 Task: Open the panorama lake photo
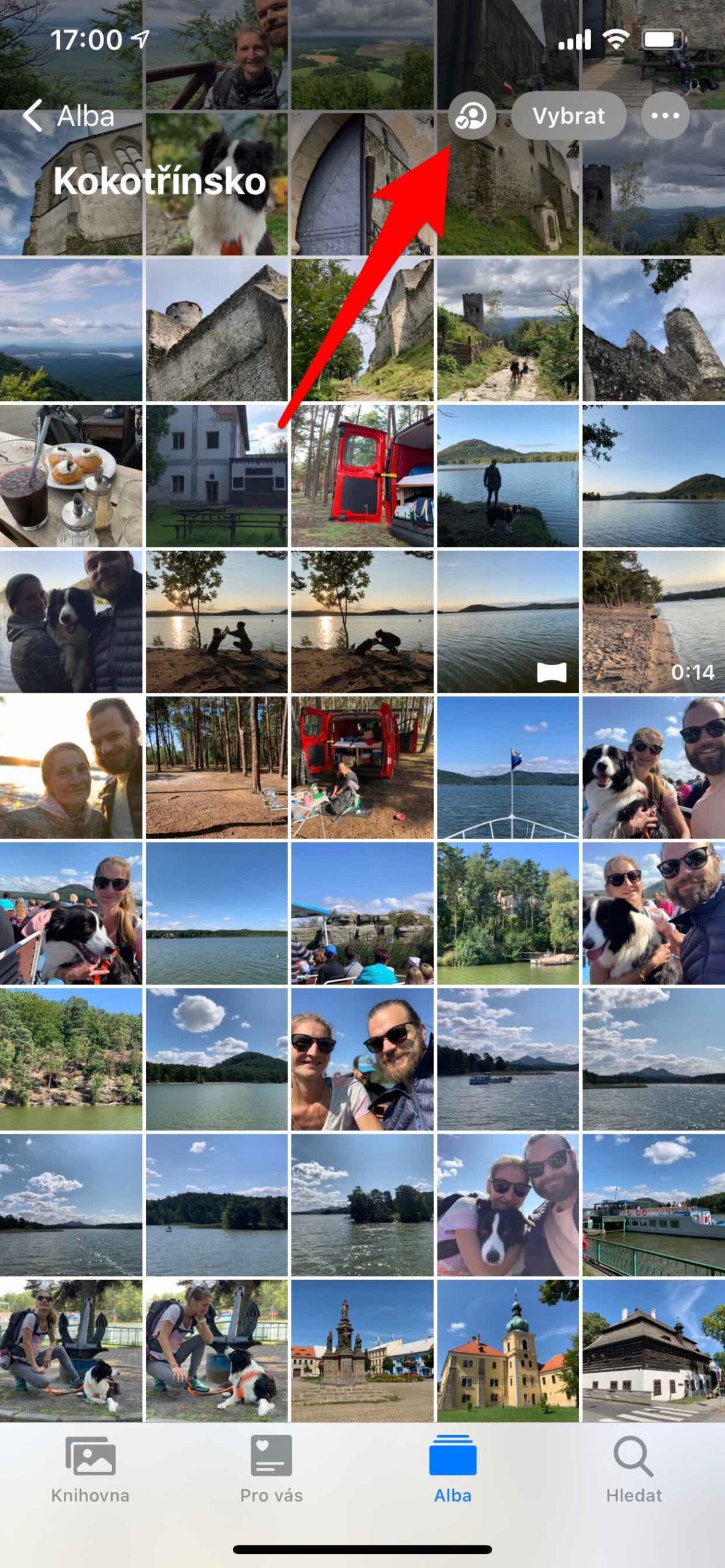(x=507, y=622)
